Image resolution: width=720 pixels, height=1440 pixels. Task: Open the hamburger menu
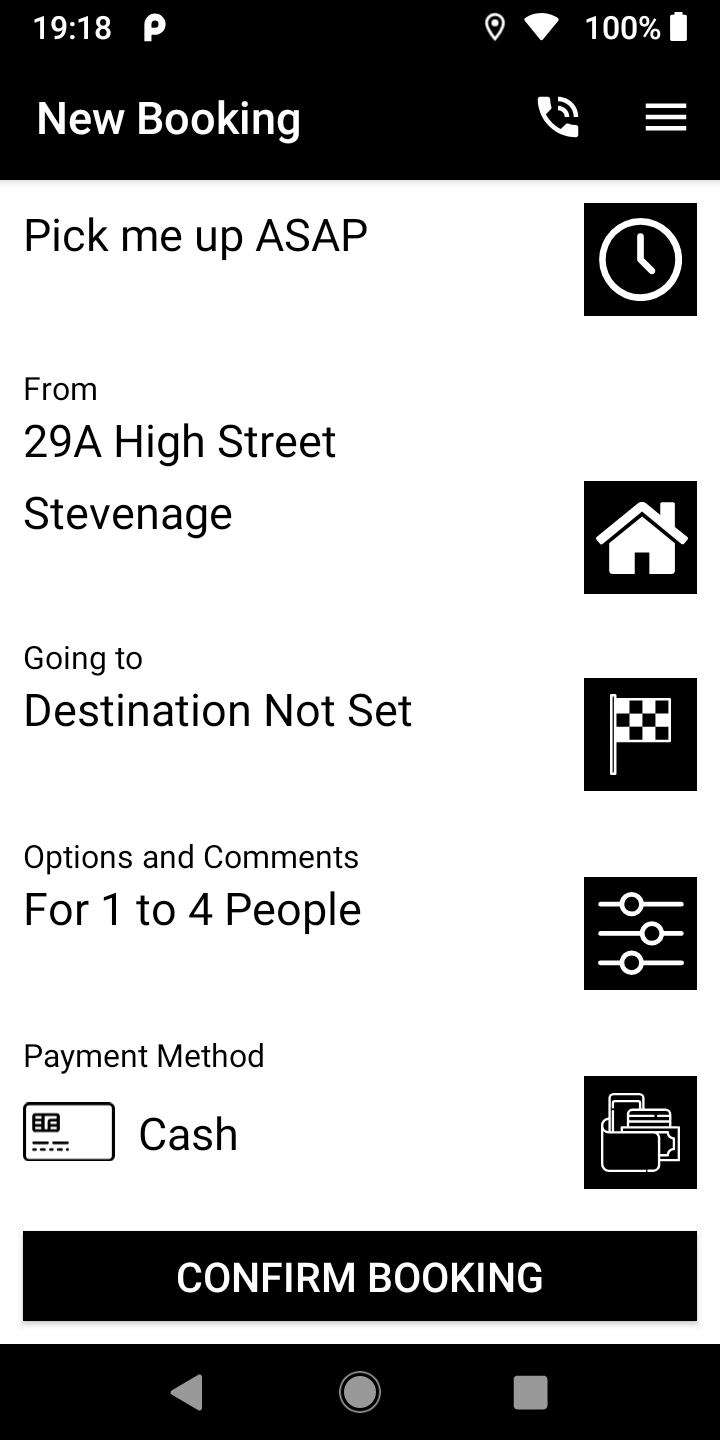coord(665,118)
